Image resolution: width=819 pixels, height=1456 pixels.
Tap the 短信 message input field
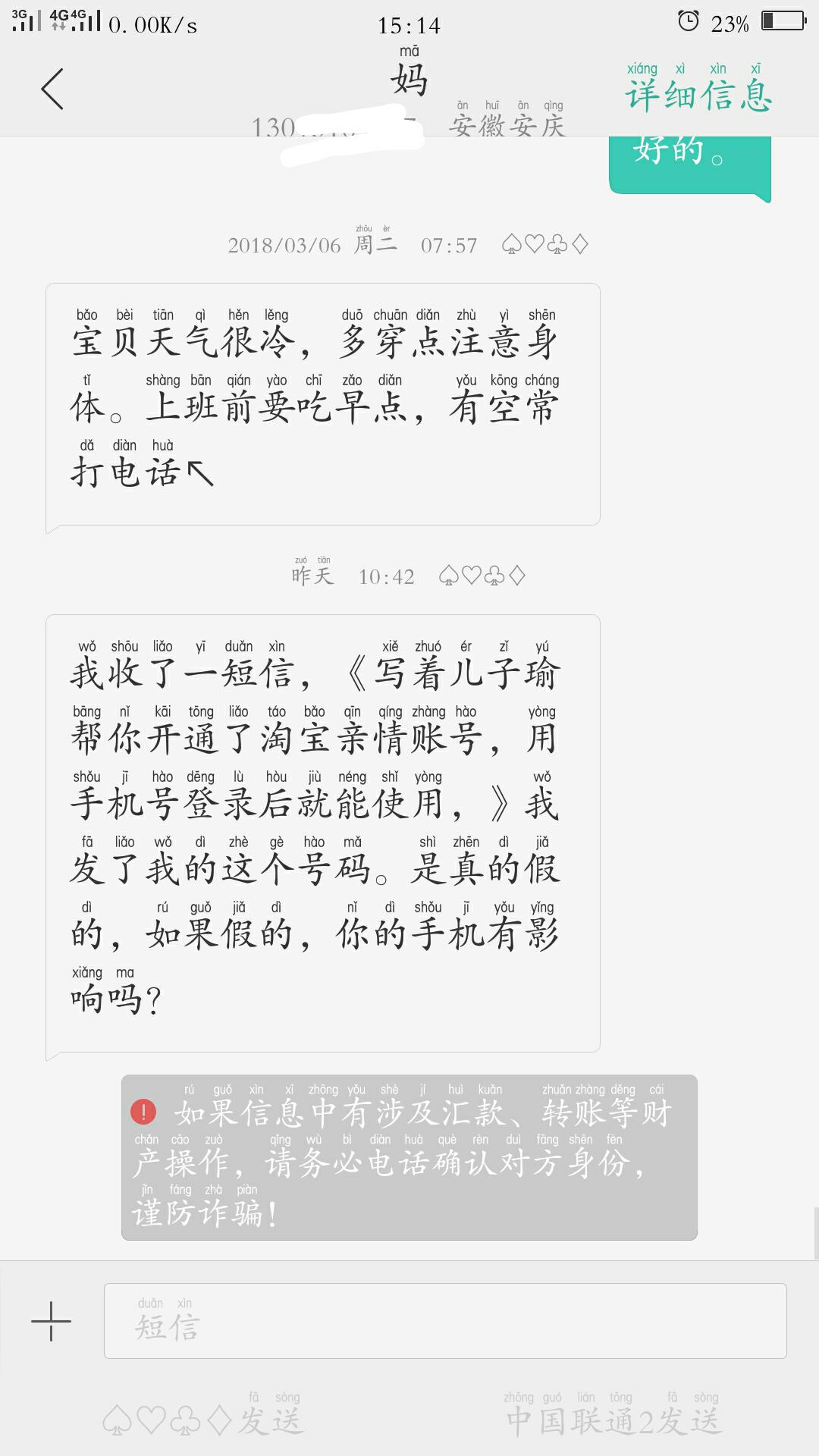[445, 1320]
